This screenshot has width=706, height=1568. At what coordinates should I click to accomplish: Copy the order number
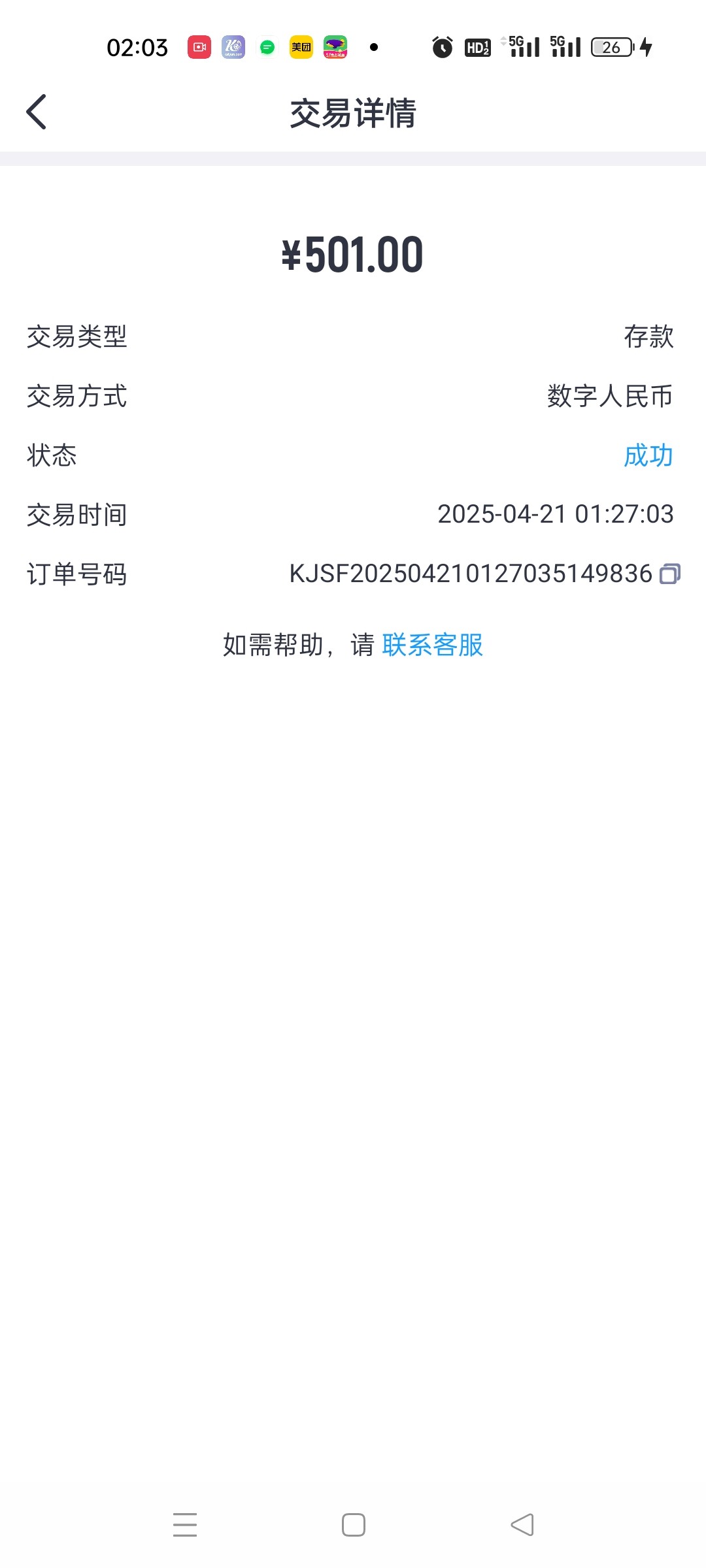pyautogui.click(x=669, y=574)
